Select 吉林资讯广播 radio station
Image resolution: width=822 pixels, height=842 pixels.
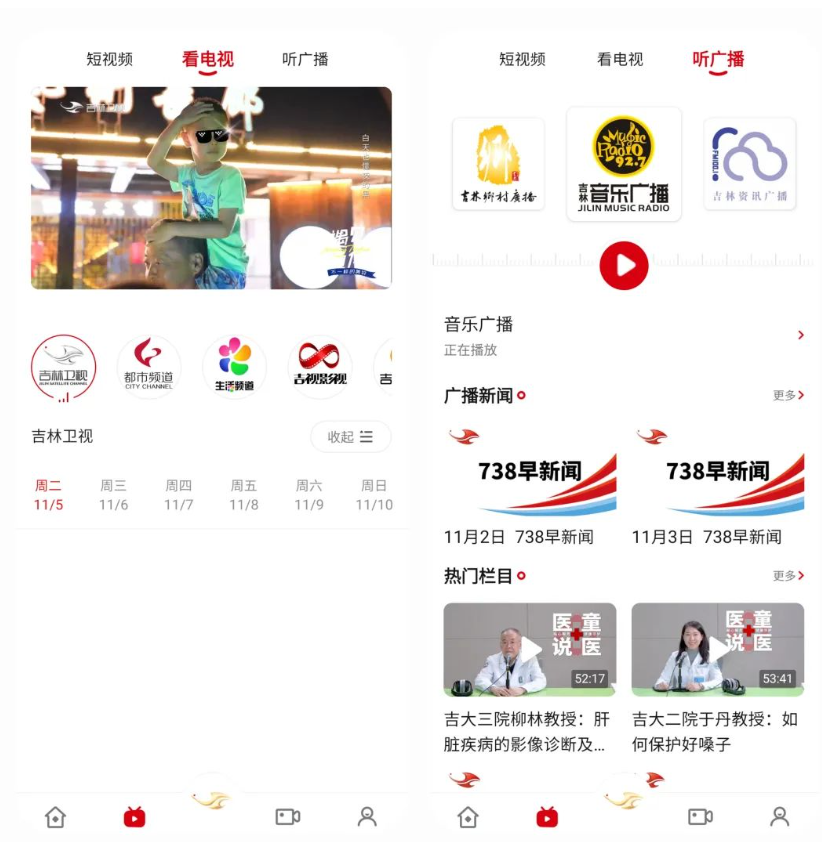749,165
